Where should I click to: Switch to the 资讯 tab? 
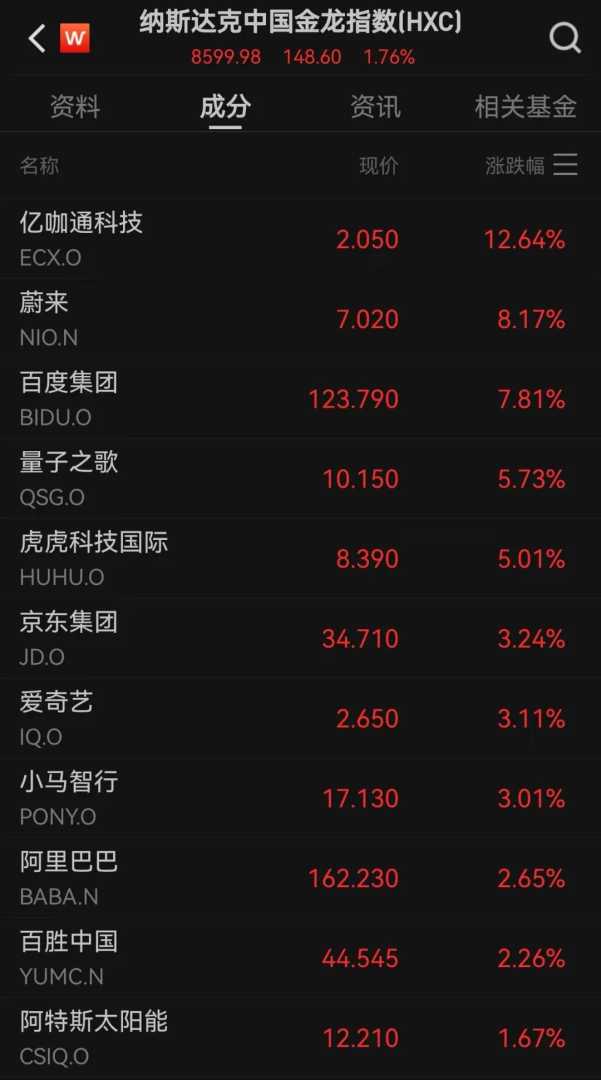point(375,107)
